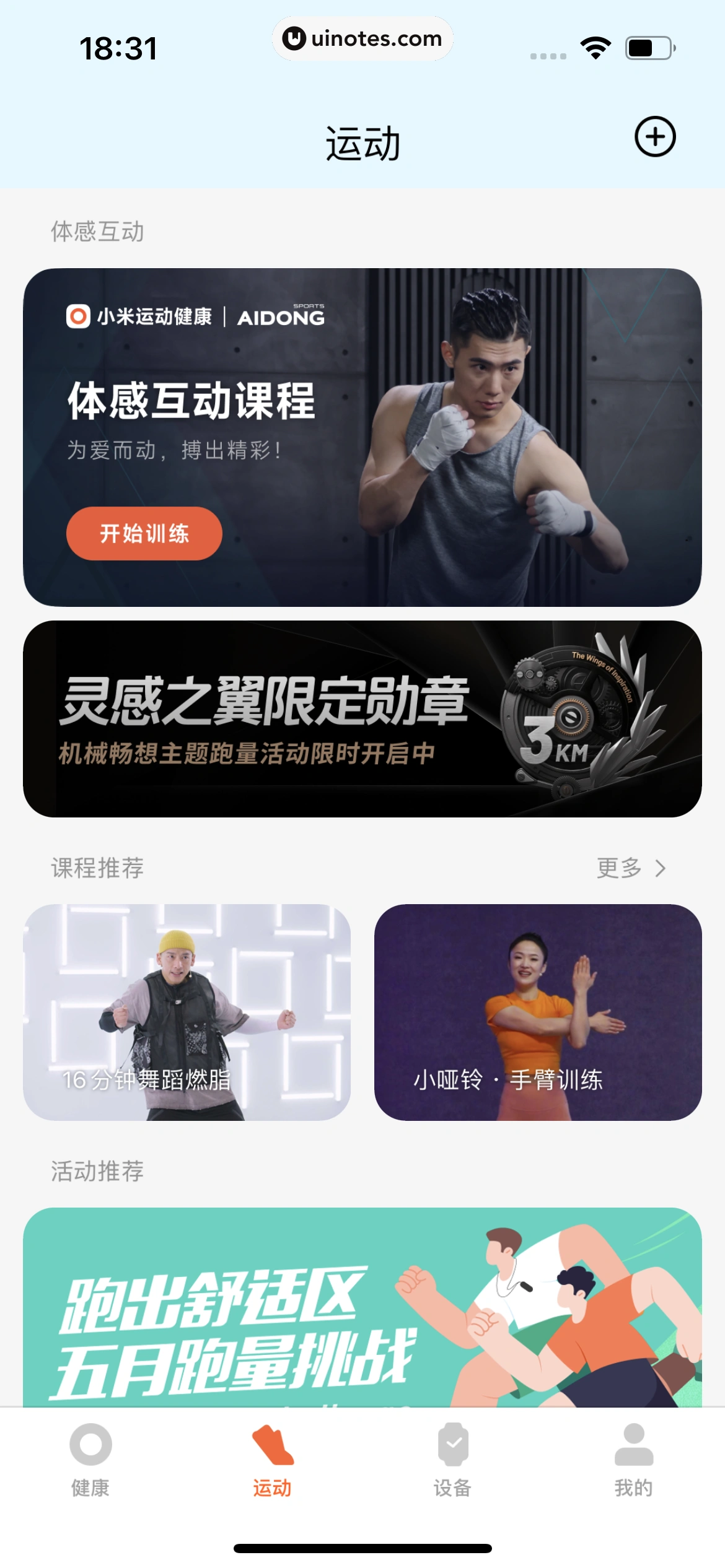Switch to the 健康 tab

(x=90, y=1459)
